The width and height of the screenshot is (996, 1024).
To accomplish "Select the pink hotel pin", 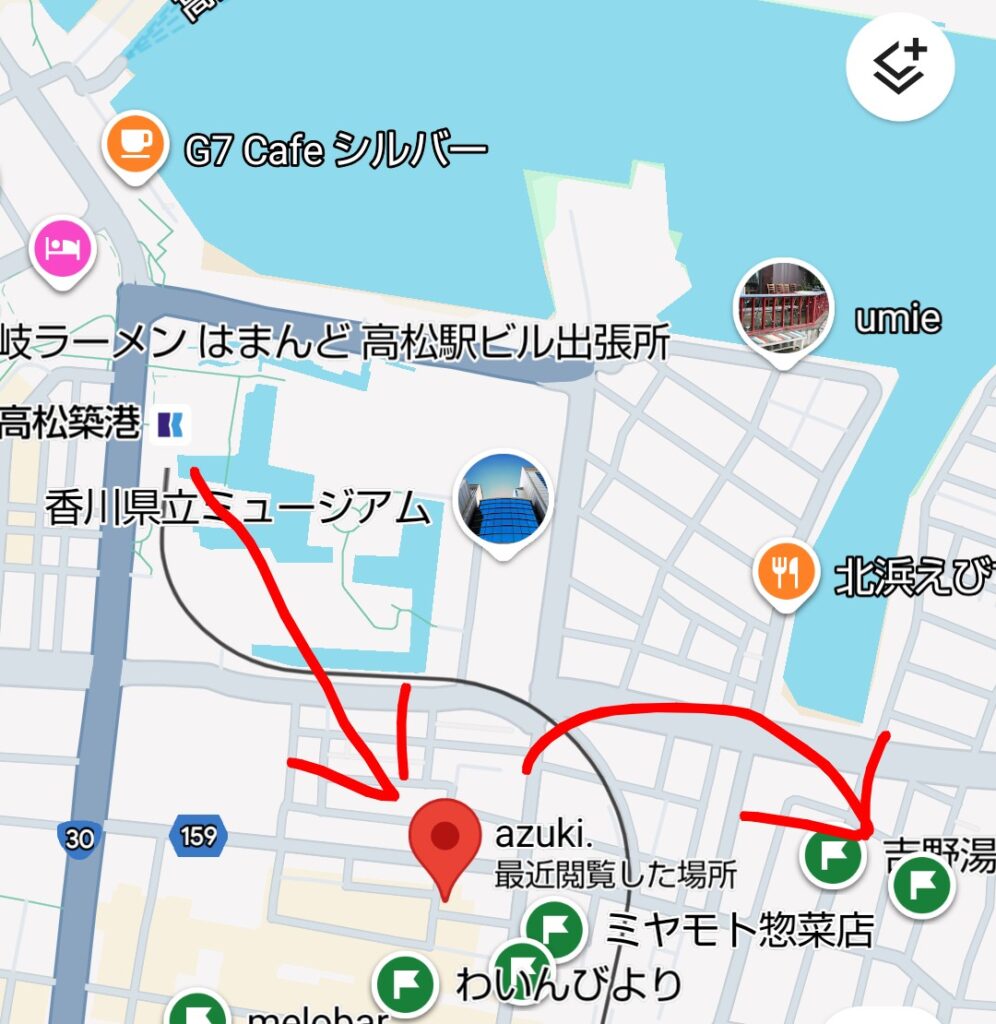I will (64, 248).
